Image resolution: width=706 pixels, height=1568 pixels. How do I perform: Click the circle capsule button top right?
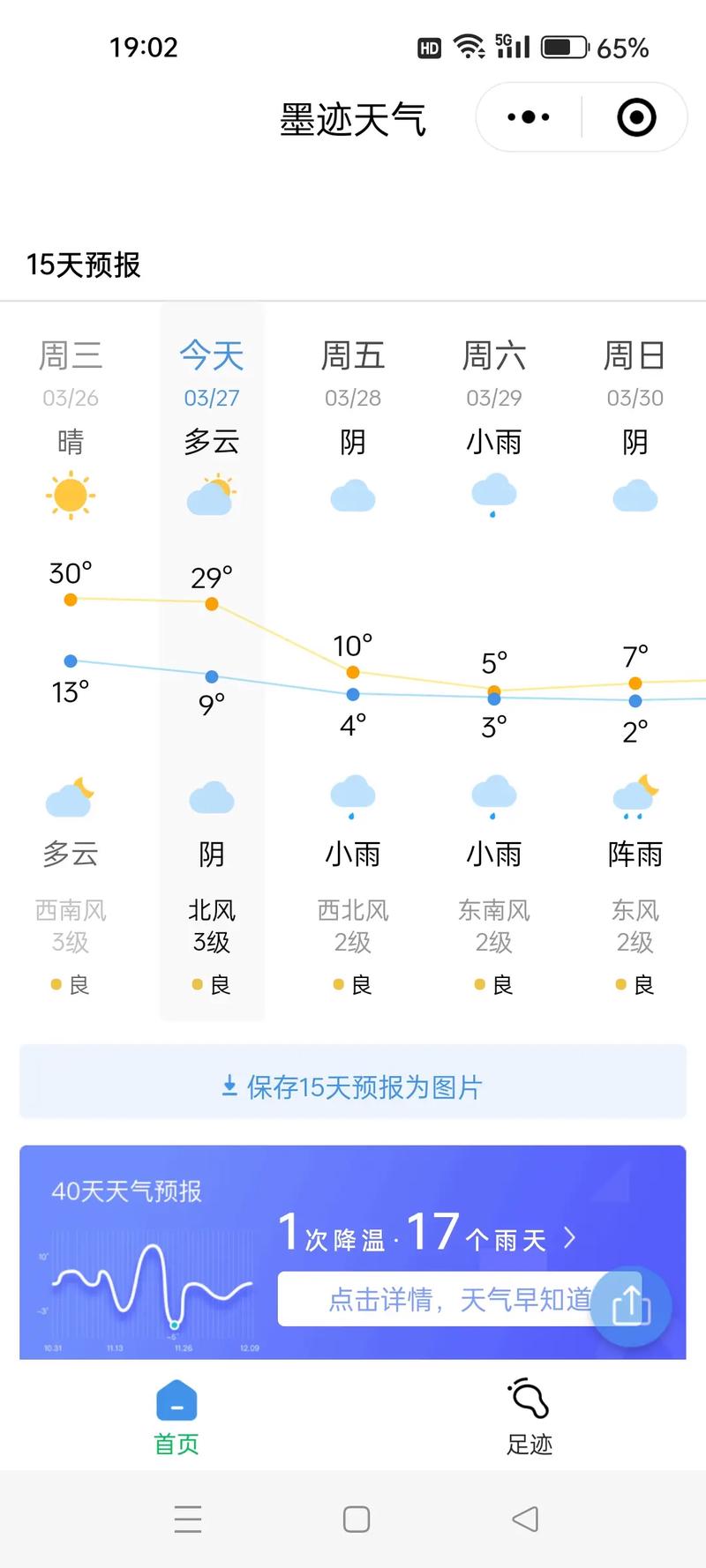[x=636, y=116]
